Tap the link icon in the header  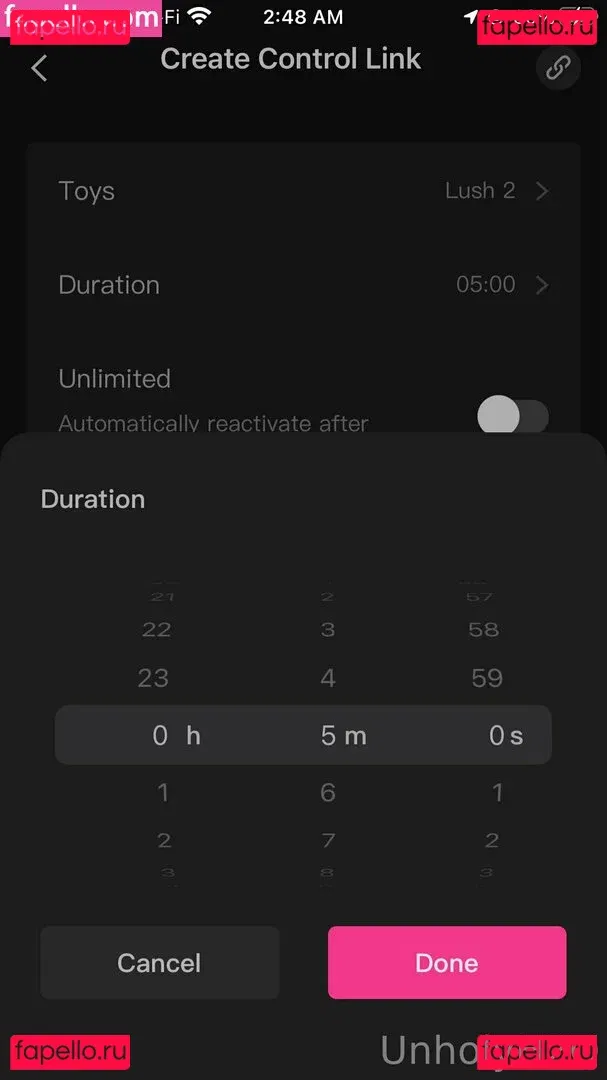coord(557,68)
